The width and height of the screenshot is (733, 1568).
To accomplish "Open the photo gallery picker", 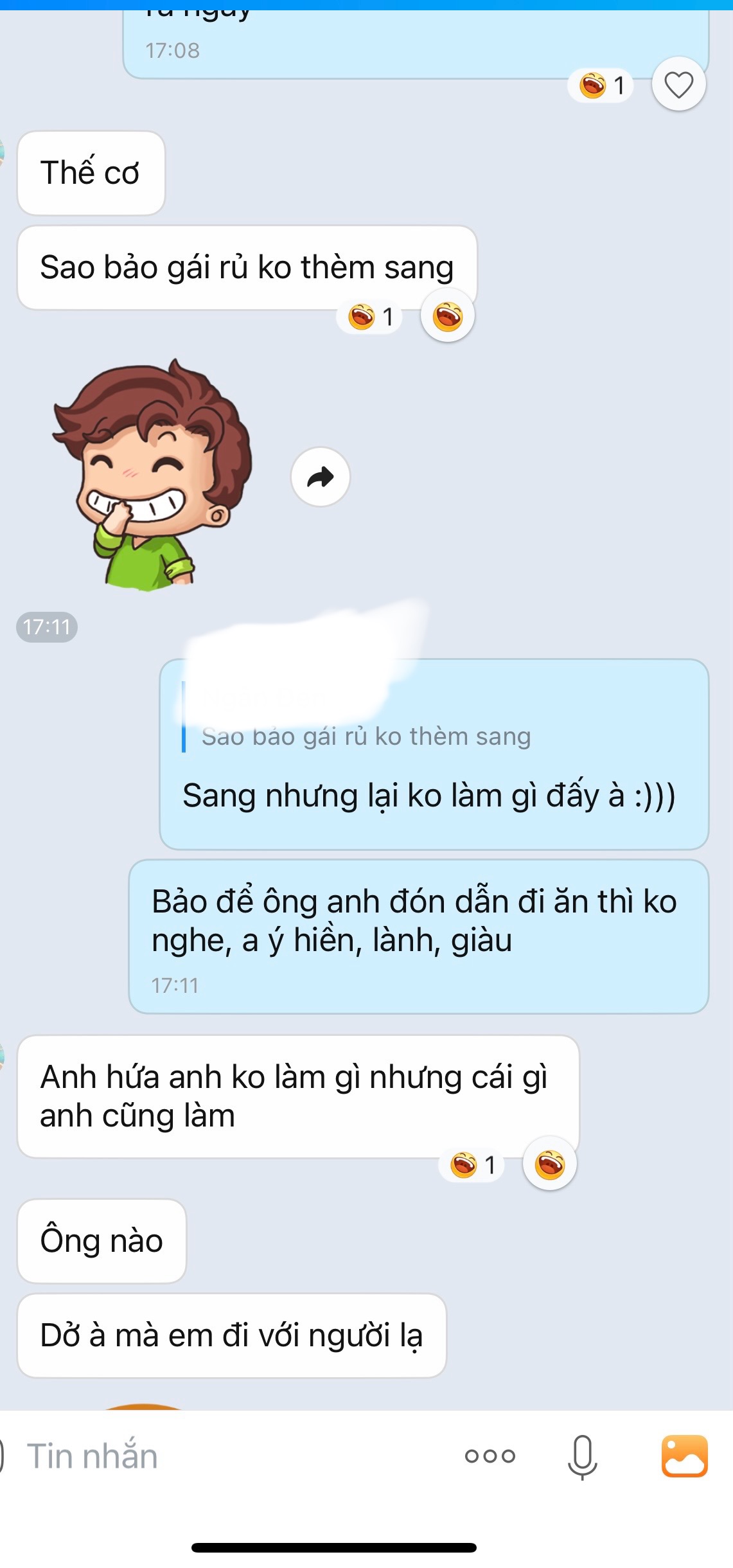I will [x=684, y=1456].
